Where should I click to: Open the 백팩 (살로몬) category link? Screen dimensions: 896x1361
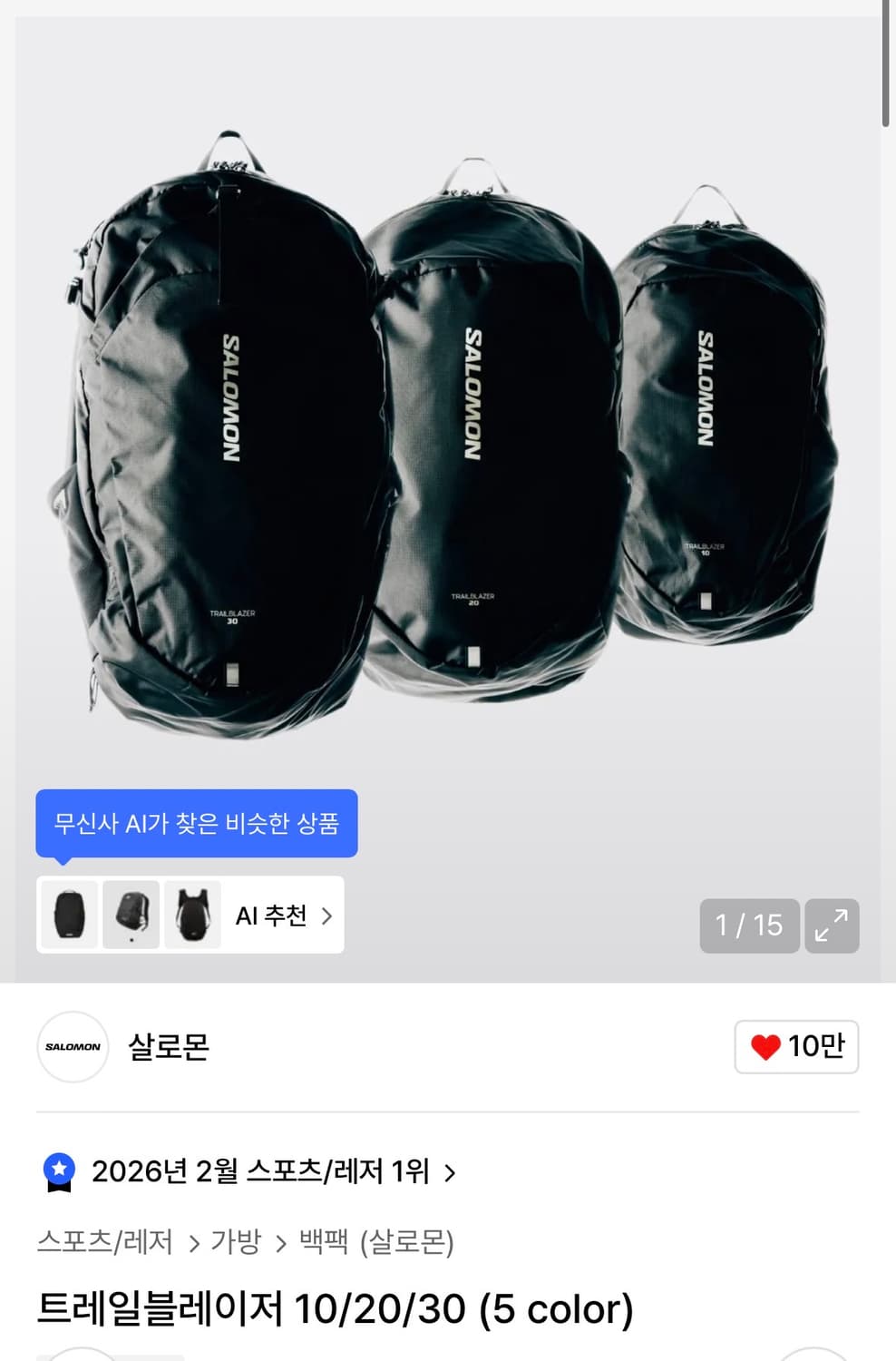coord(377,1244)
